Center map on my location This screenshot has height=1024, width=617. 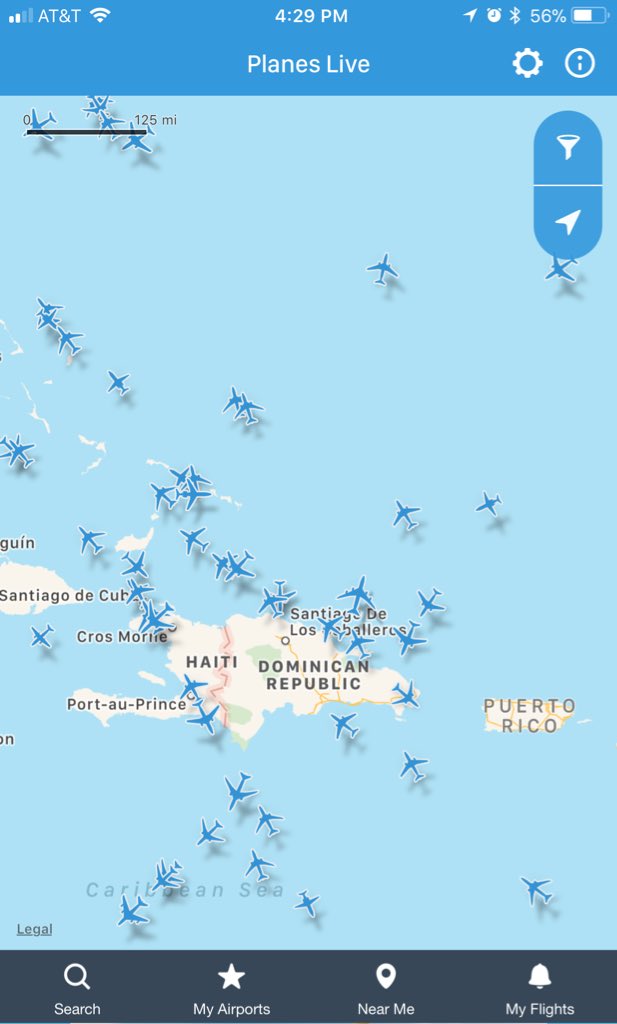click(568, 222)
